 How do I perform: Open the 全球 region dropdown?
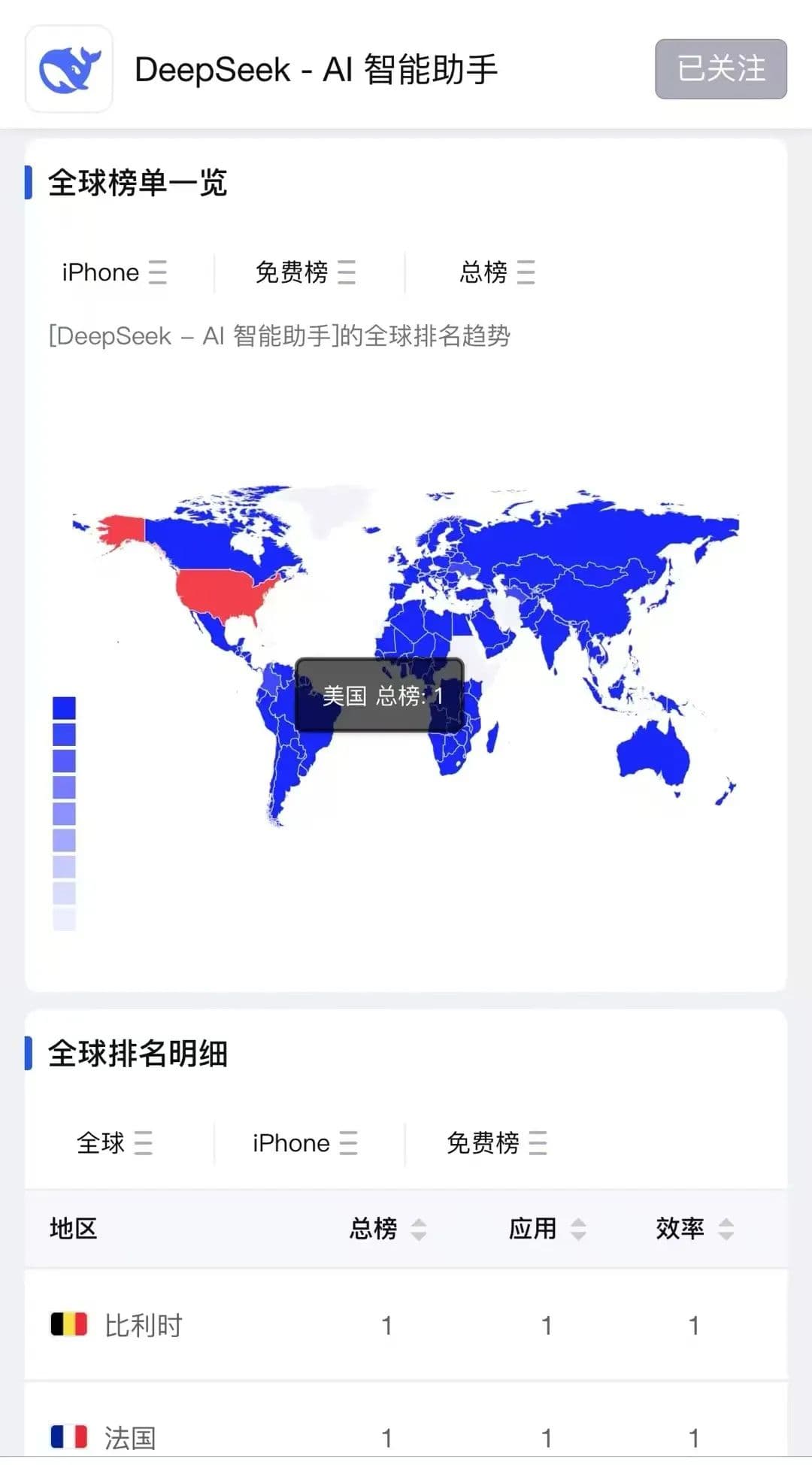click(114, 1142)
